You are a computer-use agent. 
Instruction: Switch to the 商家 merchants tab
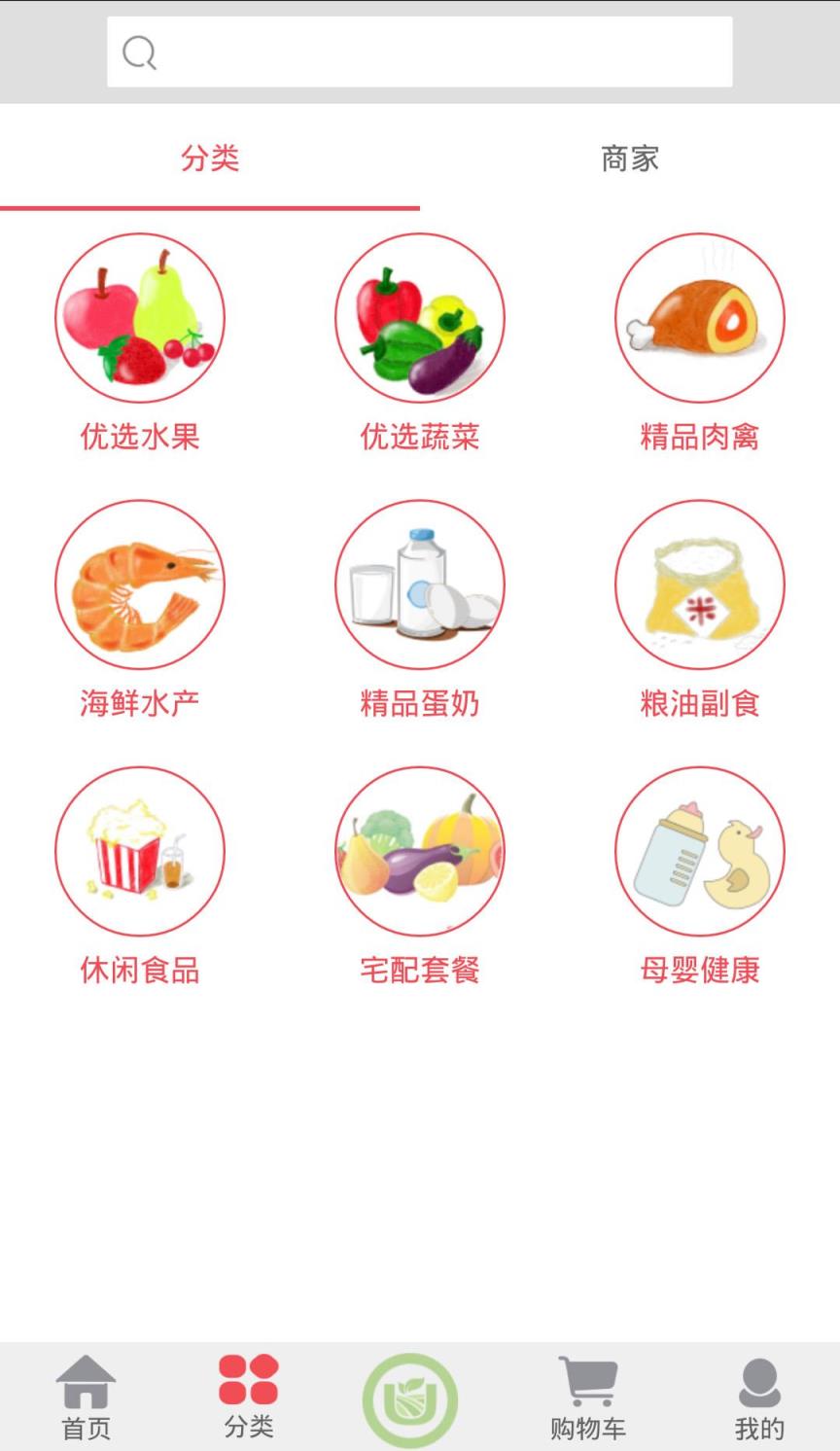[x=629, y=159]
